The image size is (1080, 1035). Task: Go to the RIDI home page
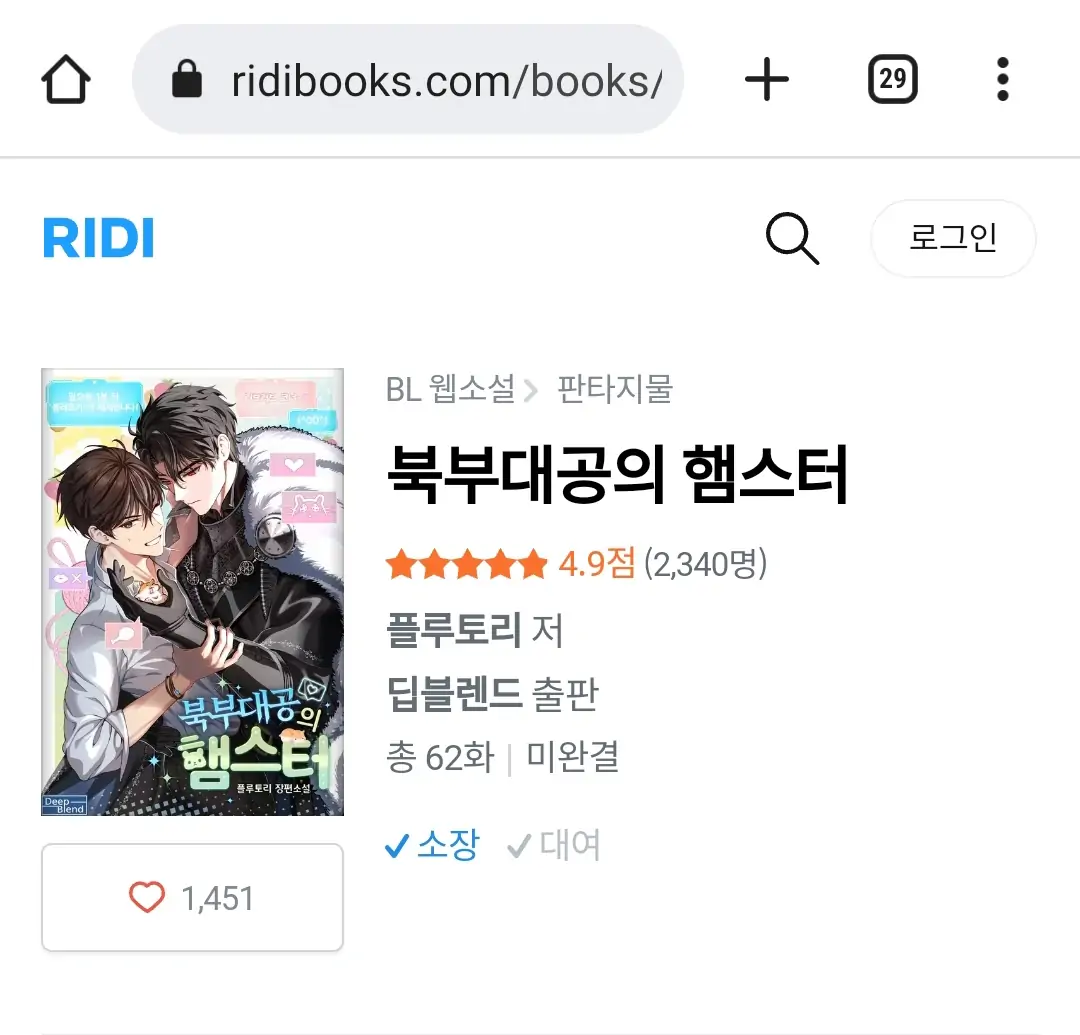[98, 239]
